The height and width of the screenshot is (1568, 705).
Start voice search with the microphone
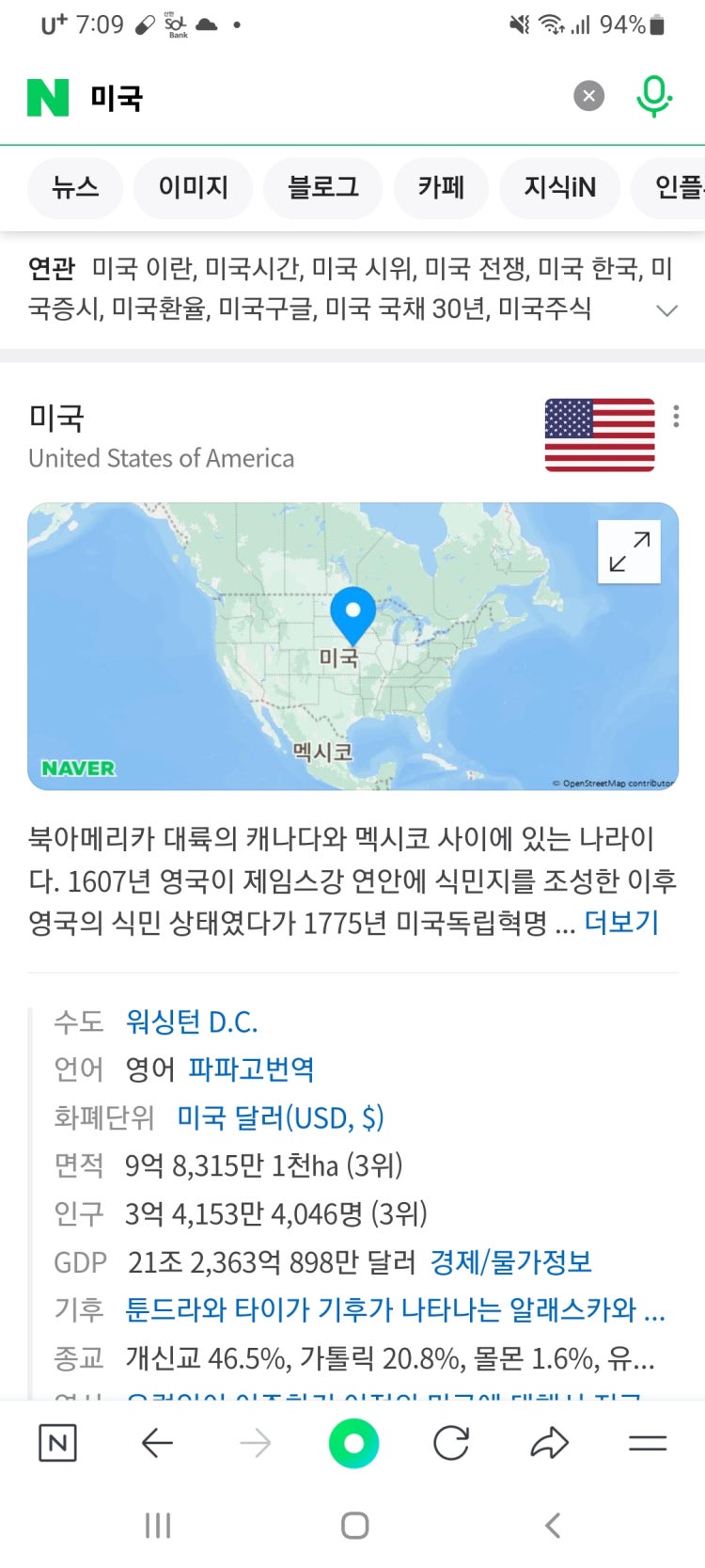(653, 96)
